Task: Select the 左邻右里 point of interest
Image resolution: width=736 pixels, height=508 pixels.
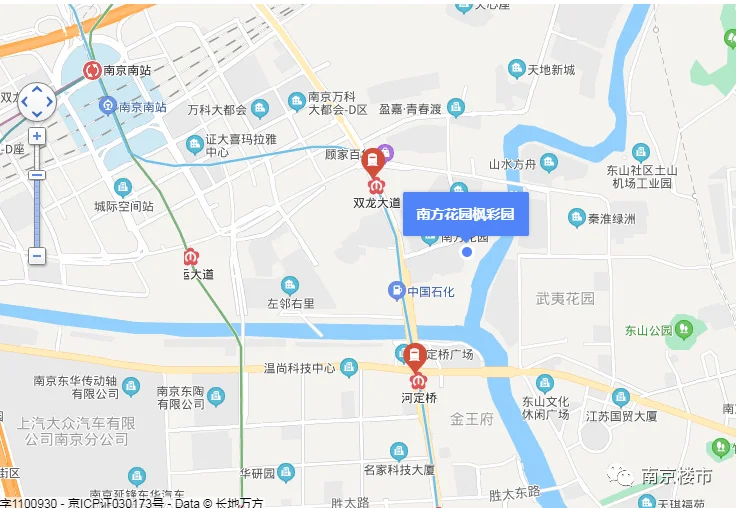Action: (x=290, y=285)
